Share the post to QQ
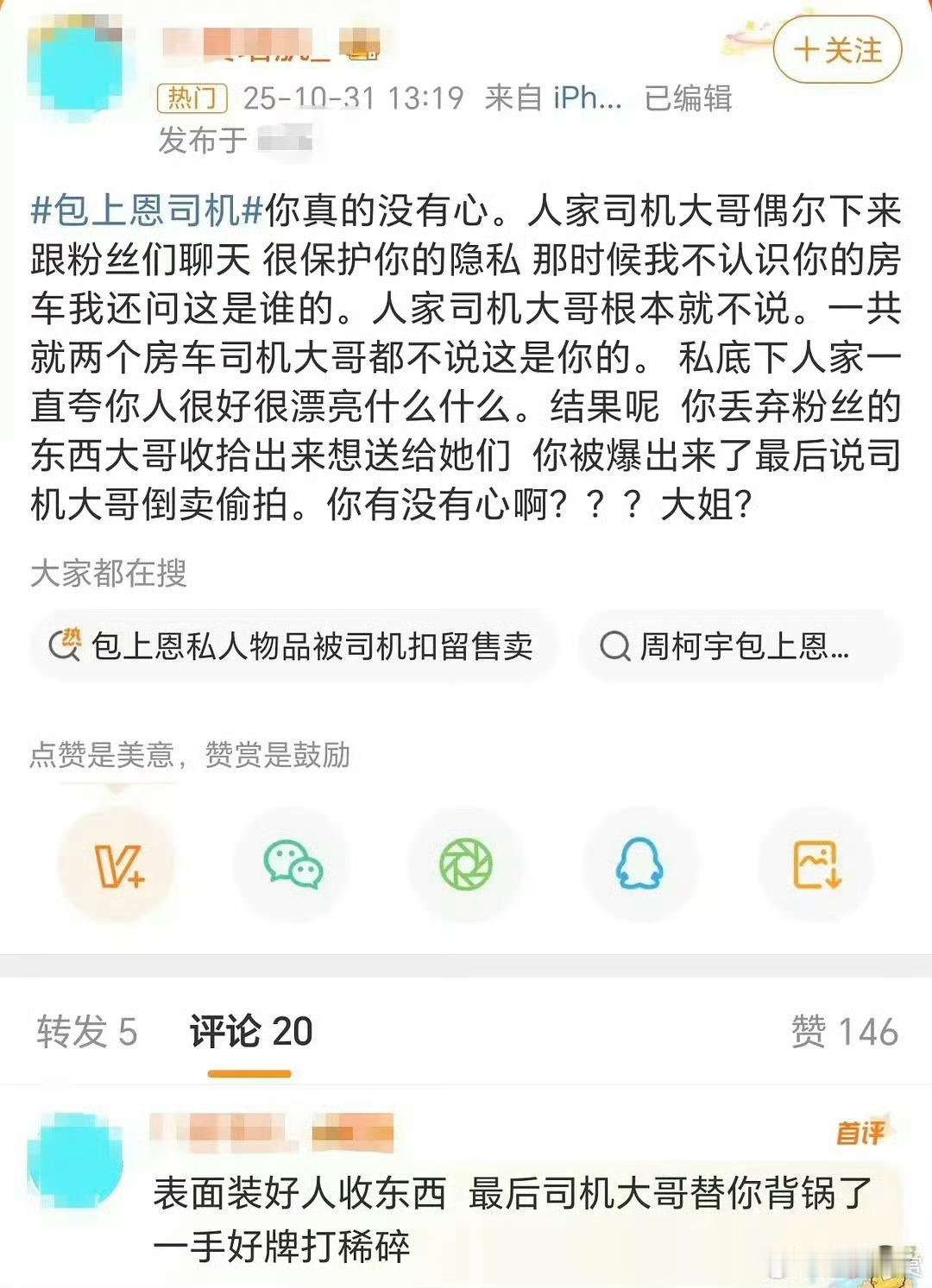Viewport: 932px width, 1288px height. [x=640, y=867]
